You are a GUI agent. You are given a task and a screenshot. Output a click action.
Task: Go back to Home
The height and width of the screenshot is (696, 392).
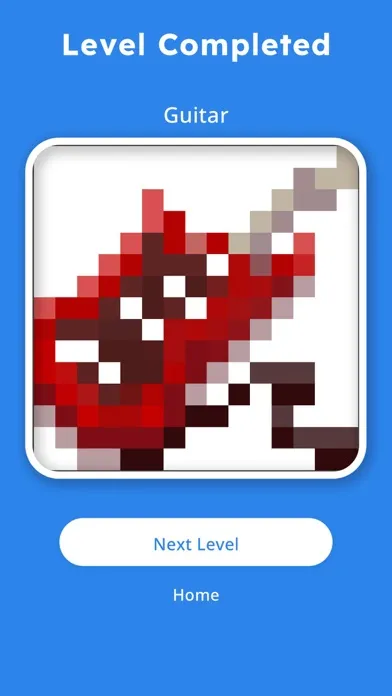(x=196, y=595)
